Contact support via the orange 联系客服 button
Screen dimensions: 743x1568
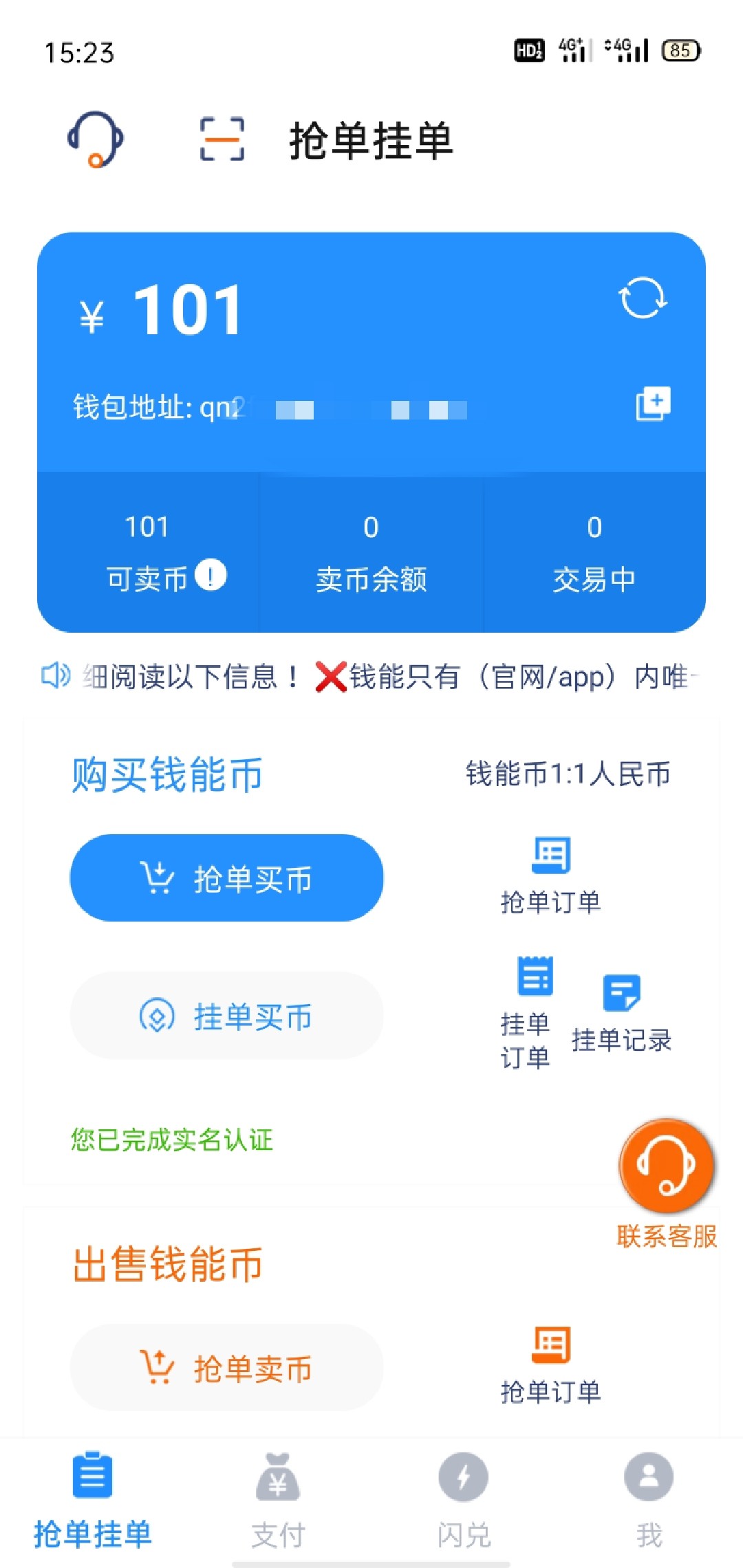667,1167
